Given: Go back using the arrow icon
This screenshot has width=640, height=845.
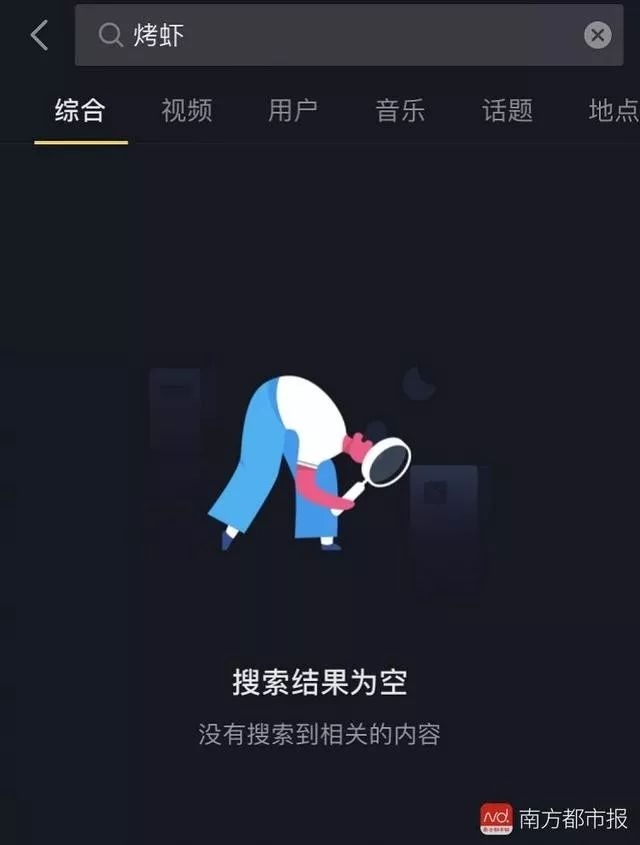Looking at the screenshot, I should [39, 36].
